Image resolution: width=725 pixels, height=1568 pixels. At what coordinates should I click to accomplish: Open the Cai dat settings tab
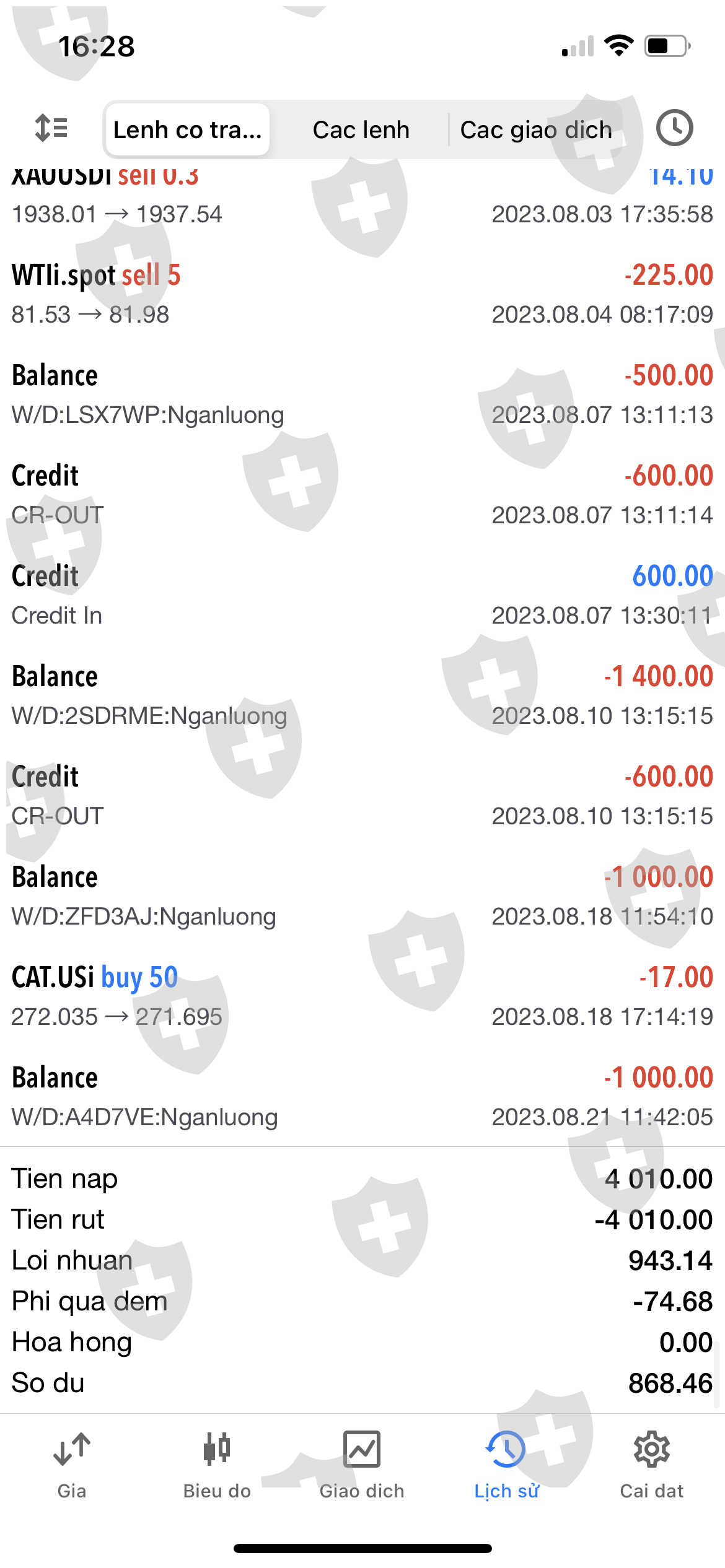651,1464
